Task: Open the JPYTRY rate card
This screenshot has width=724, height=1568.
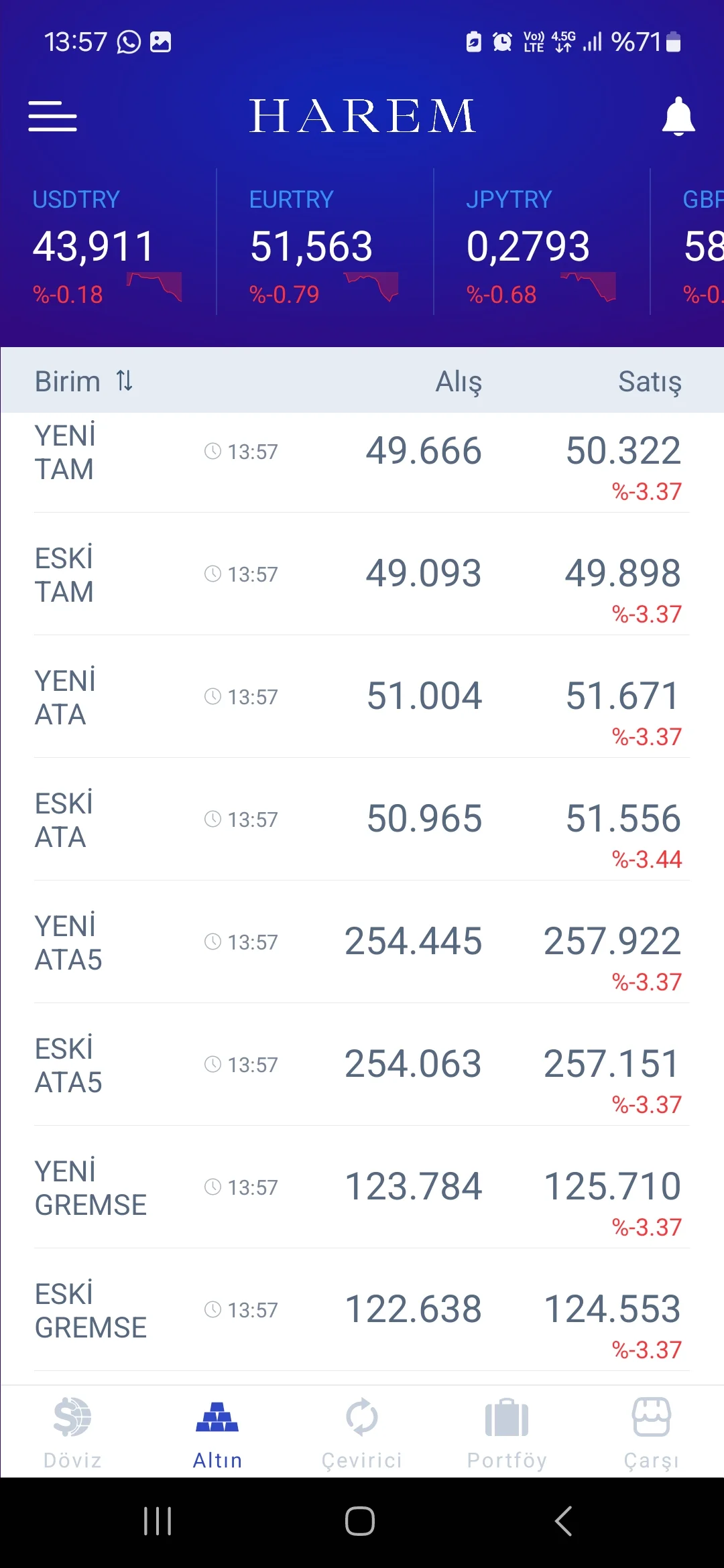Action: (x=541, y=246)
